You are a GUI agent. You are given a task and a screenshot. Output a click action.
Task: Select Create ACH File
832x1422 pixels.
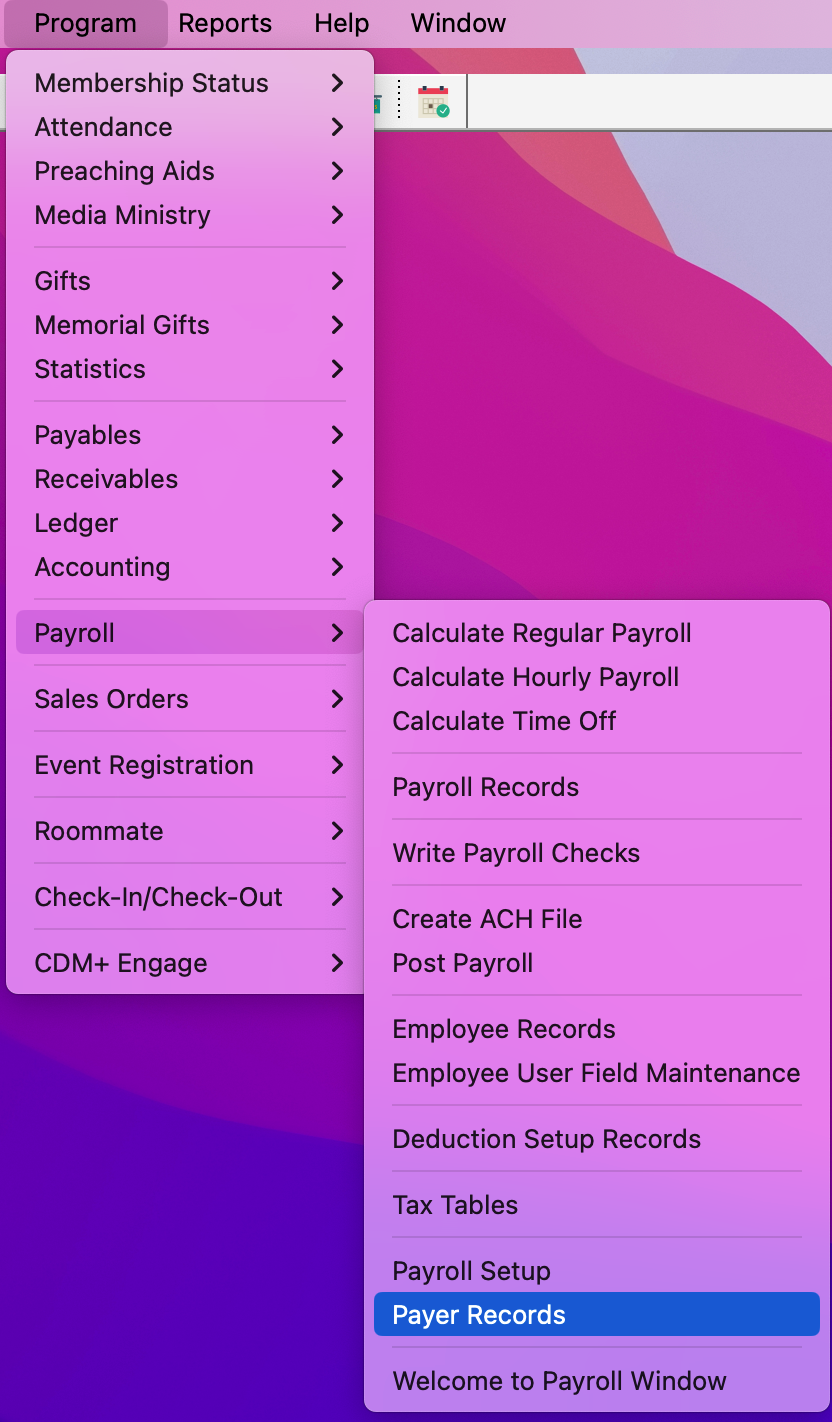coord(486,919)
